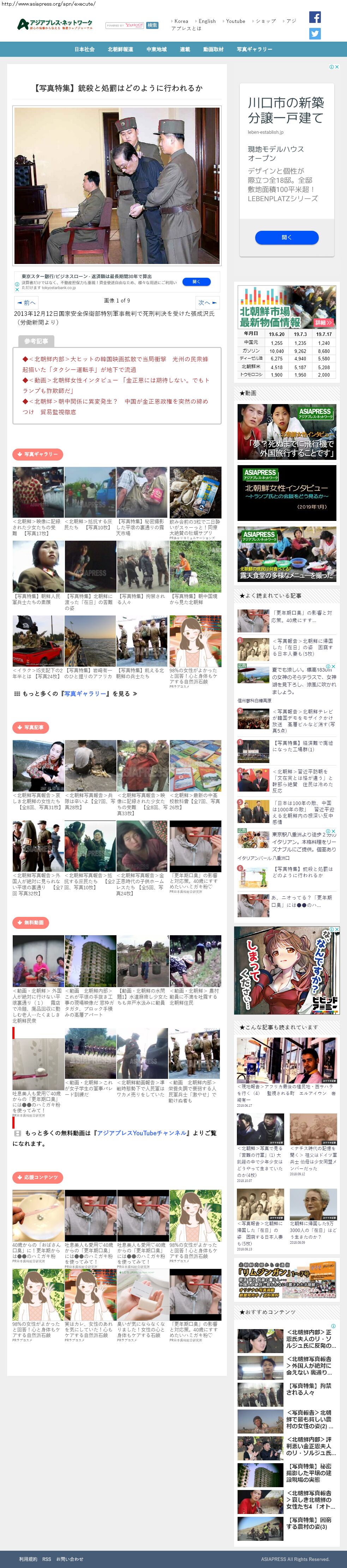Open the RSS footer link

pos(47,1559)
